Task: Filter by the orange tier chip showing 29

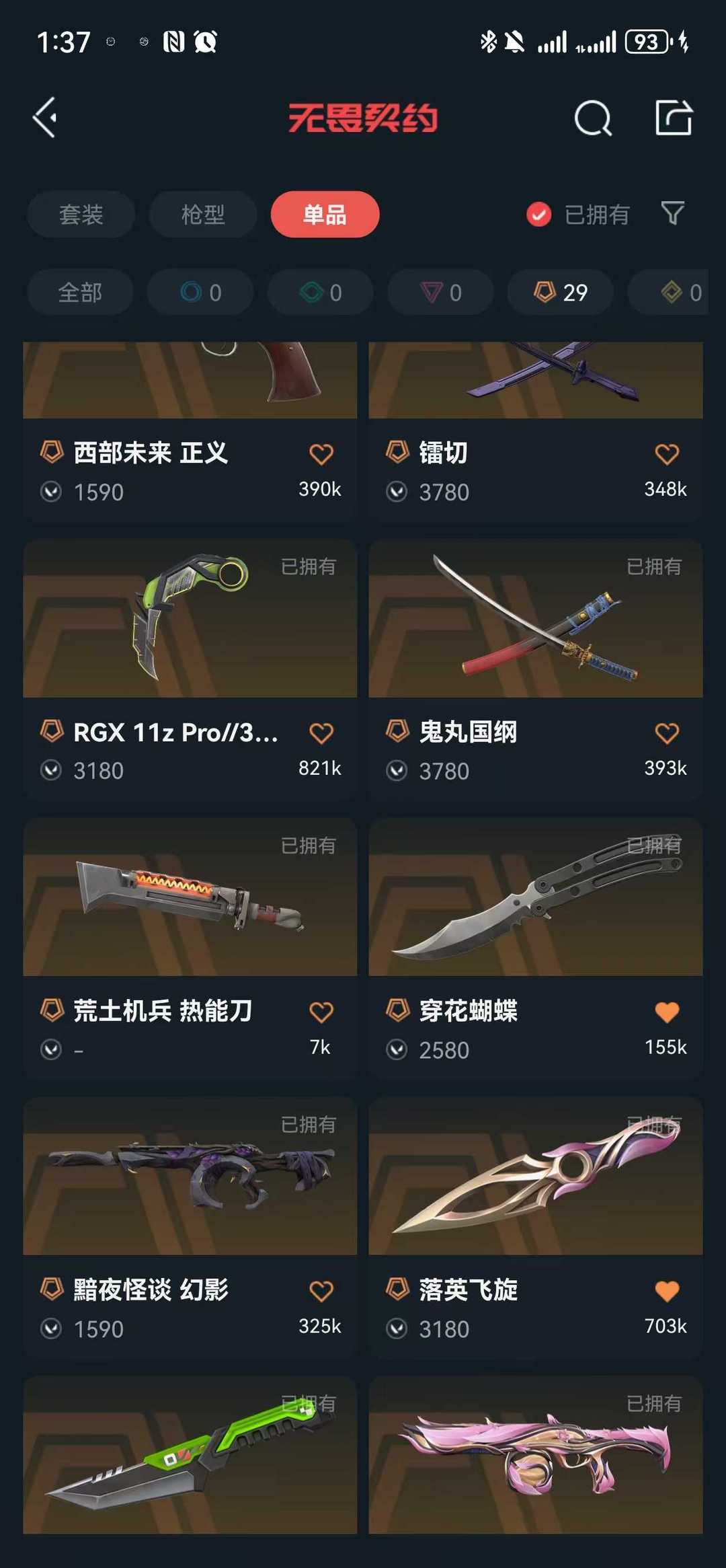Action: pos(560,293)
